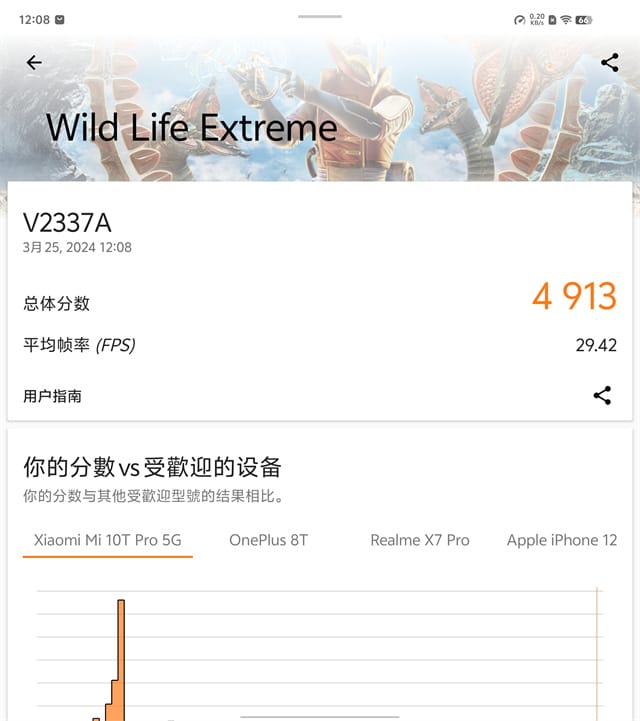Open the 用户指南 user guide
Image resolution: width=640 pixels, height=721 pixels.
[53, 396]
